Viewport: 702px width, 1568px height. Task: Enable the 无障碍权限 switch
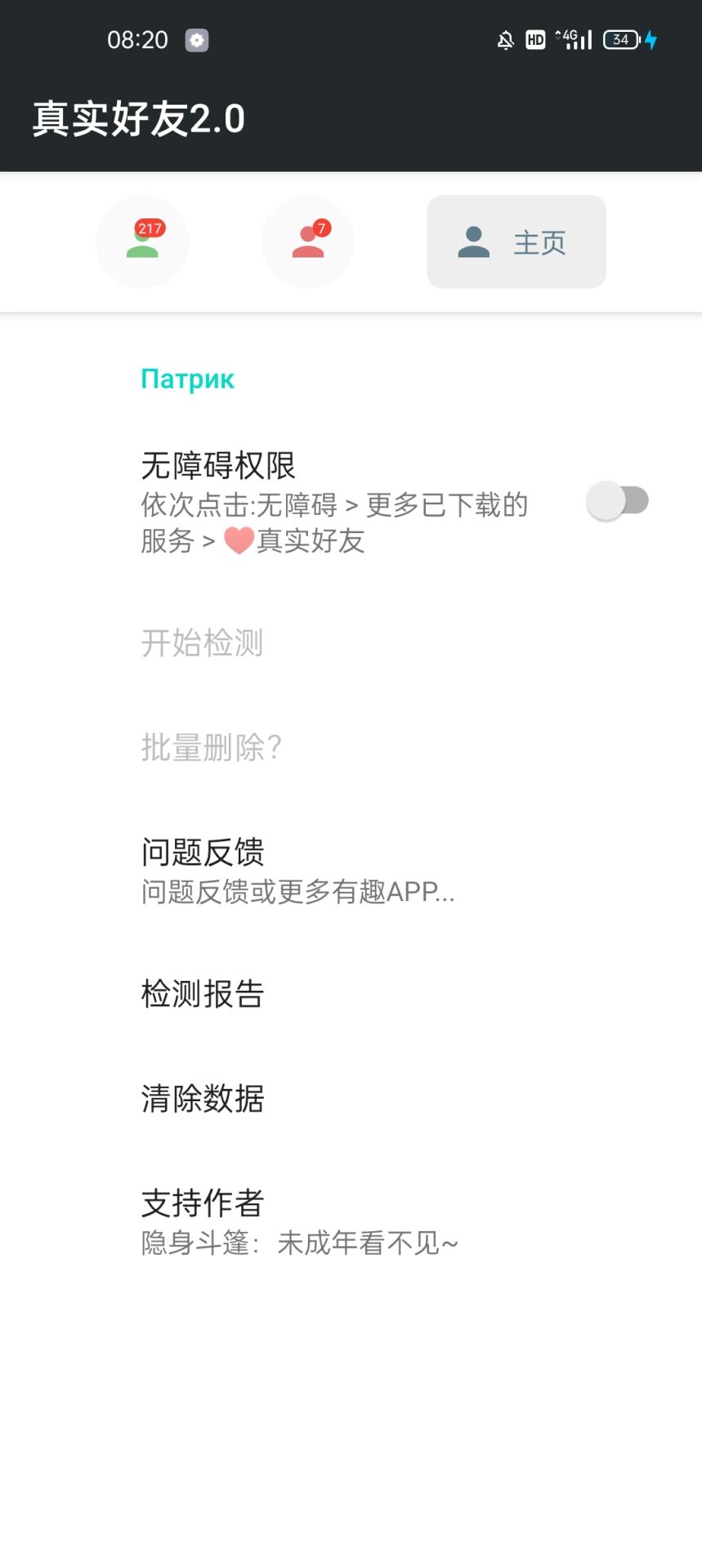tap(617, 500)
